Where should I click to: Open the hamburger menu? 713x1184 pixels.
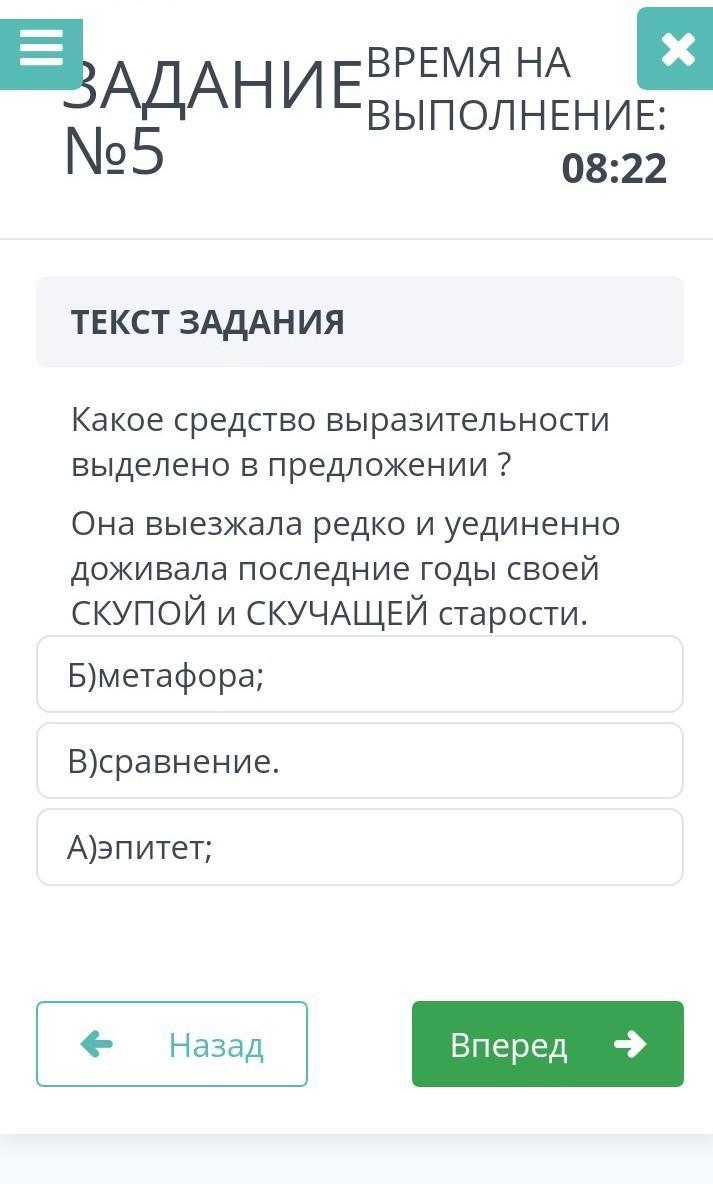pos(41,53)
